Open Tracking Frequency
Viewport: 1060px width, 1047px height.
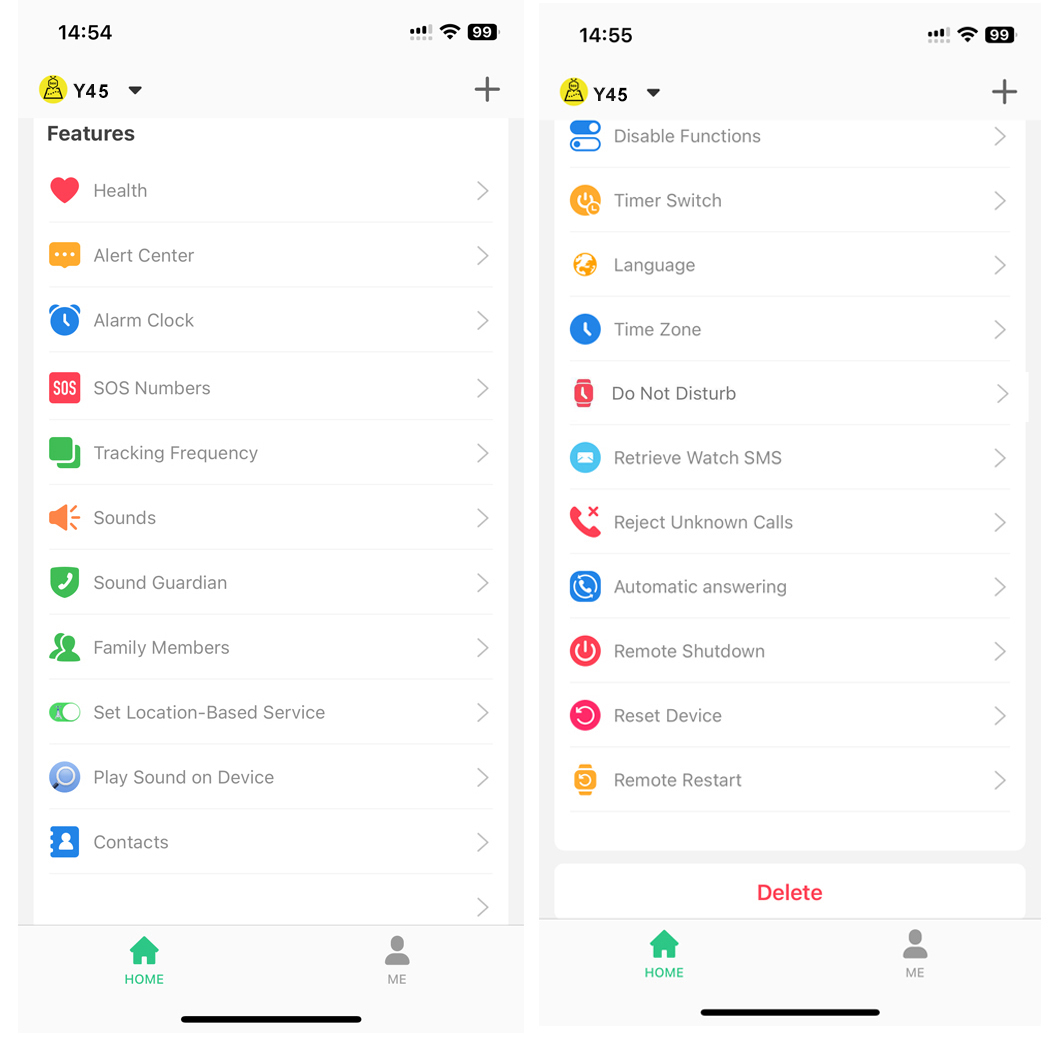(268, 453)
